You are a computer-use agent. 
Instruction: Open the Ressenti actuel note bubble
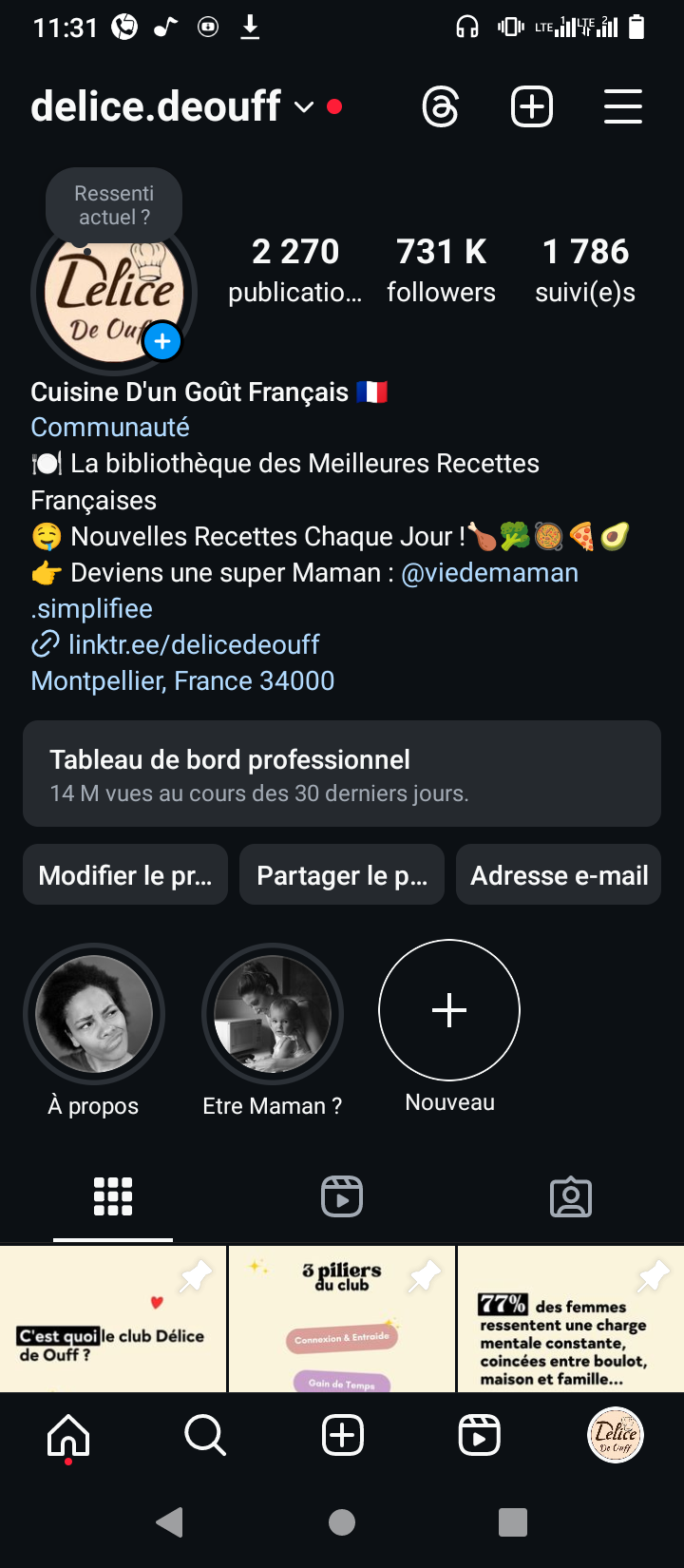tap(114, 205)
